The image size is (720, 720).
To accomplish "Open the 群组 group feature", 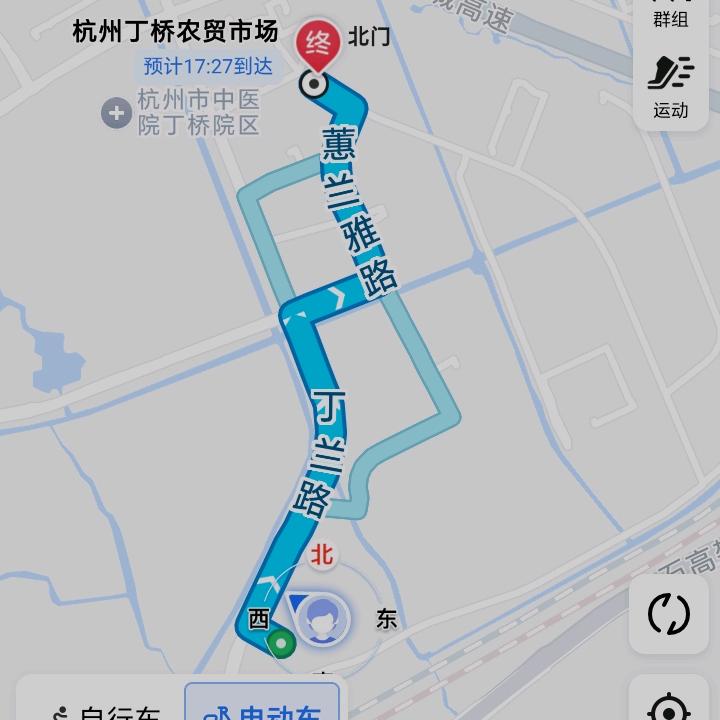I will point(670,14).
